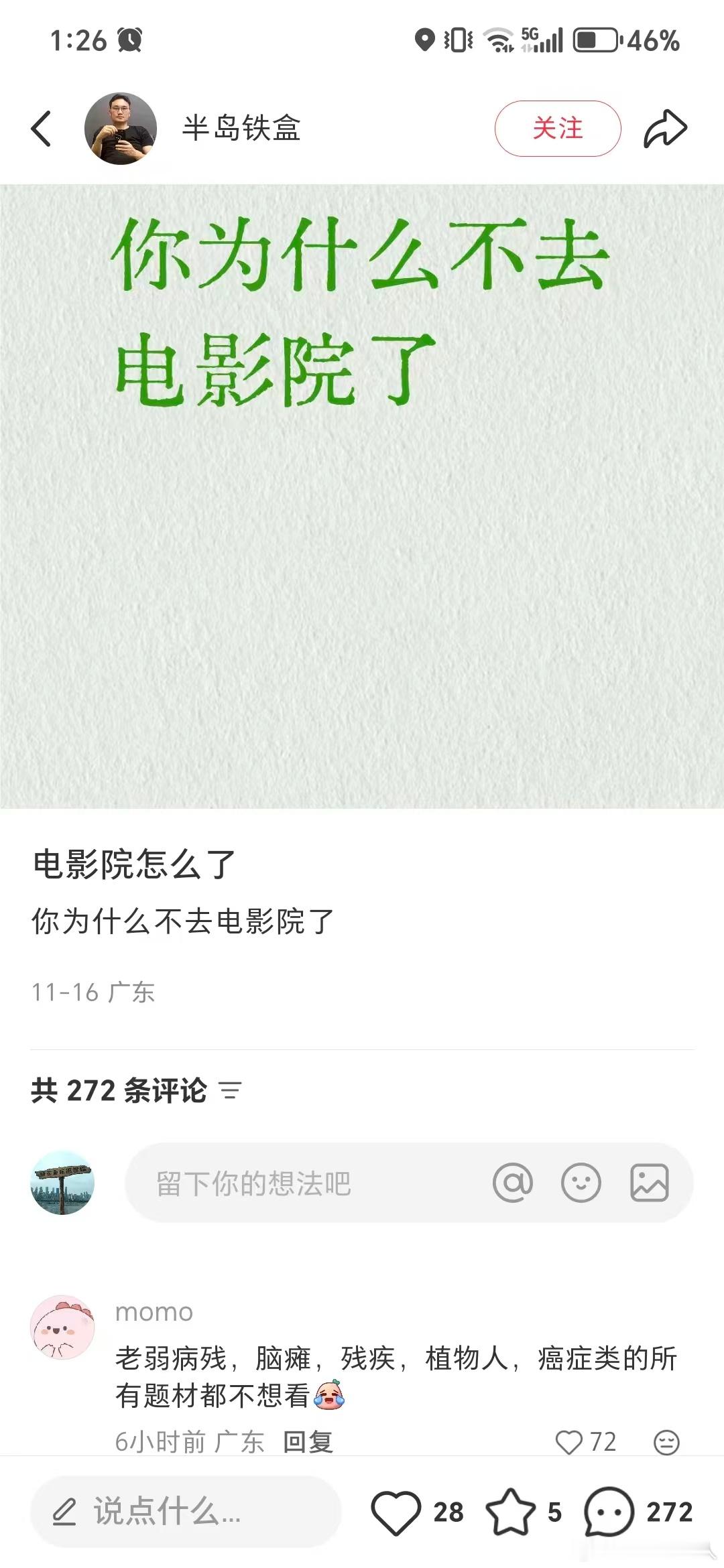Open comments via the speech bubble icon

[x=607, y=1511]
